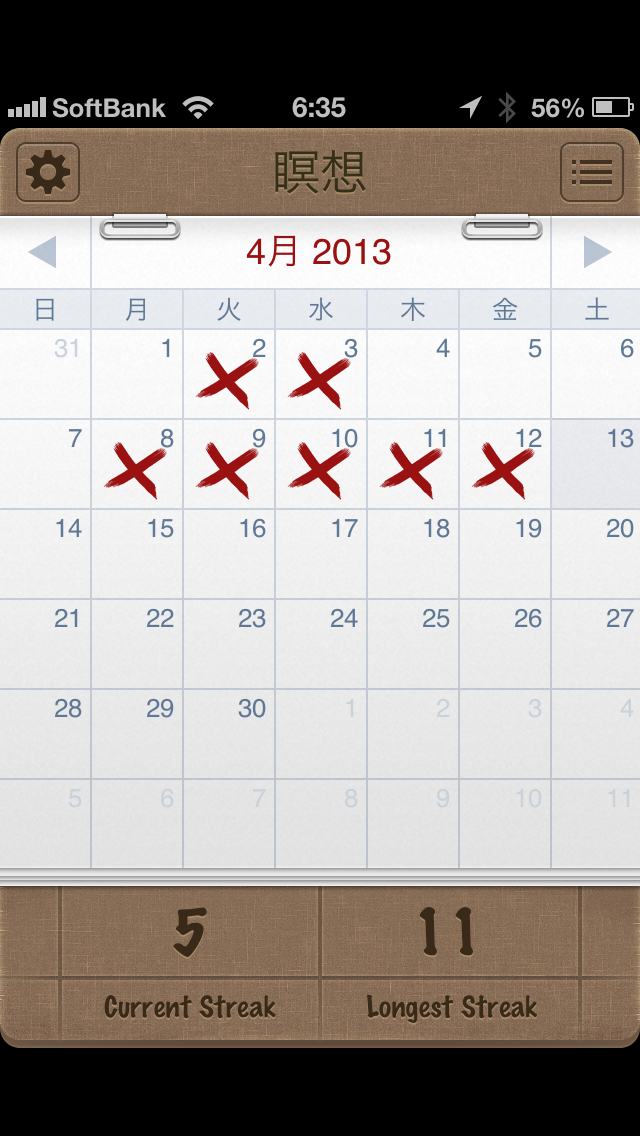Select the day April 30
The width and height of the screenshot is (640, 1136).
point(229,734)
